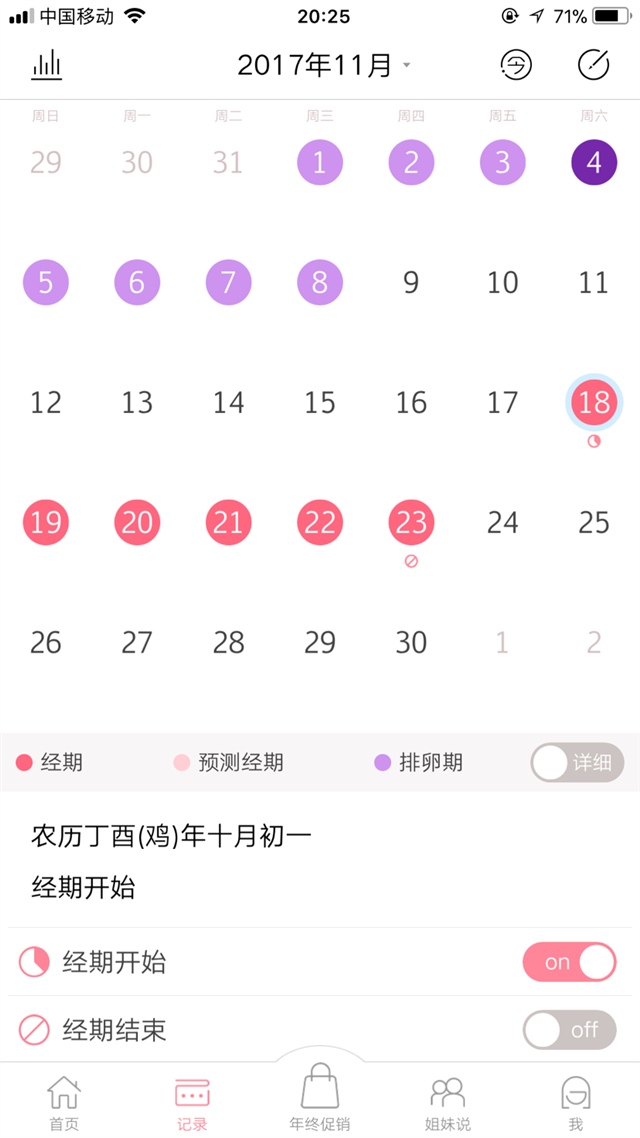This screenshot has height=1138, width=640.
Task: Open the 年终促销 shopping tab
Action: tap(320, 1098)
